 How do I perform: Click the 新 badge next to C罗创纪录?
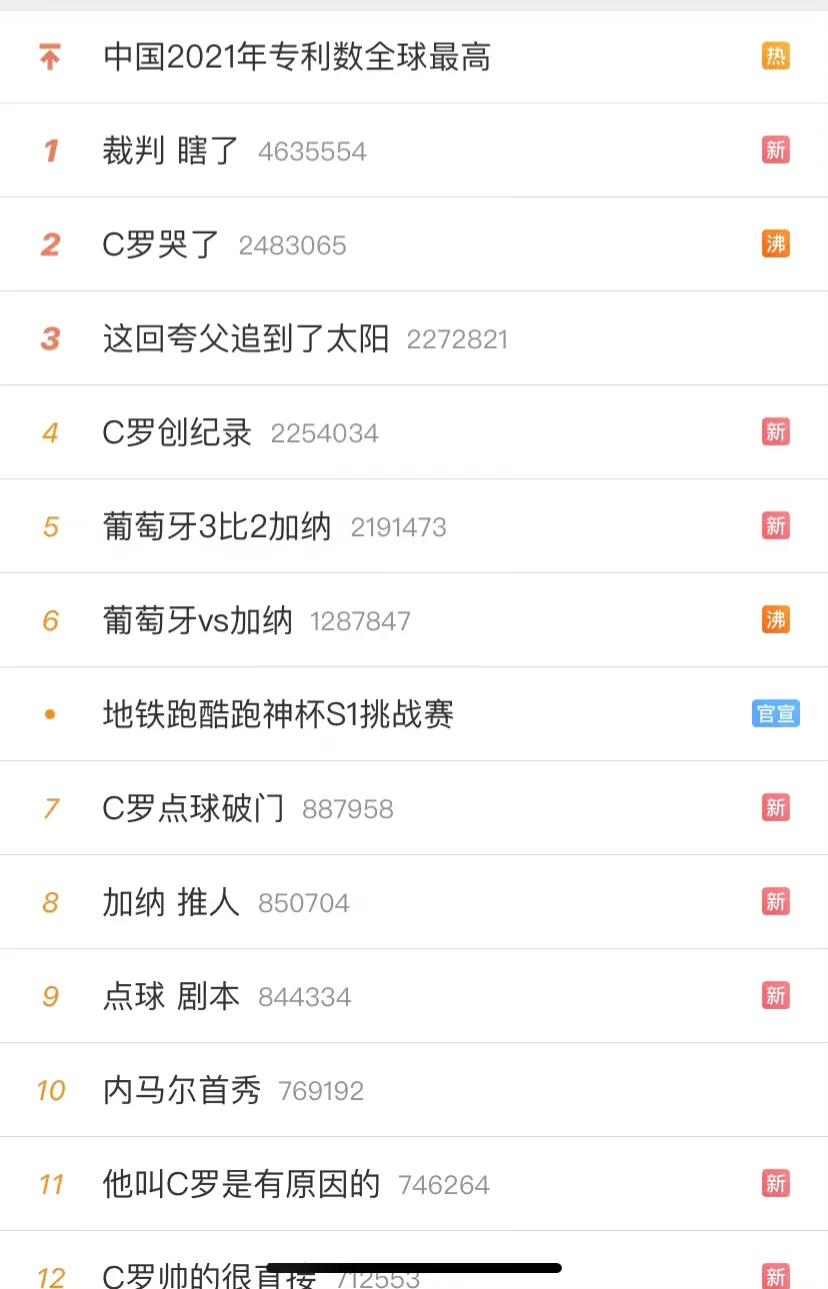(x=776, y=432)
